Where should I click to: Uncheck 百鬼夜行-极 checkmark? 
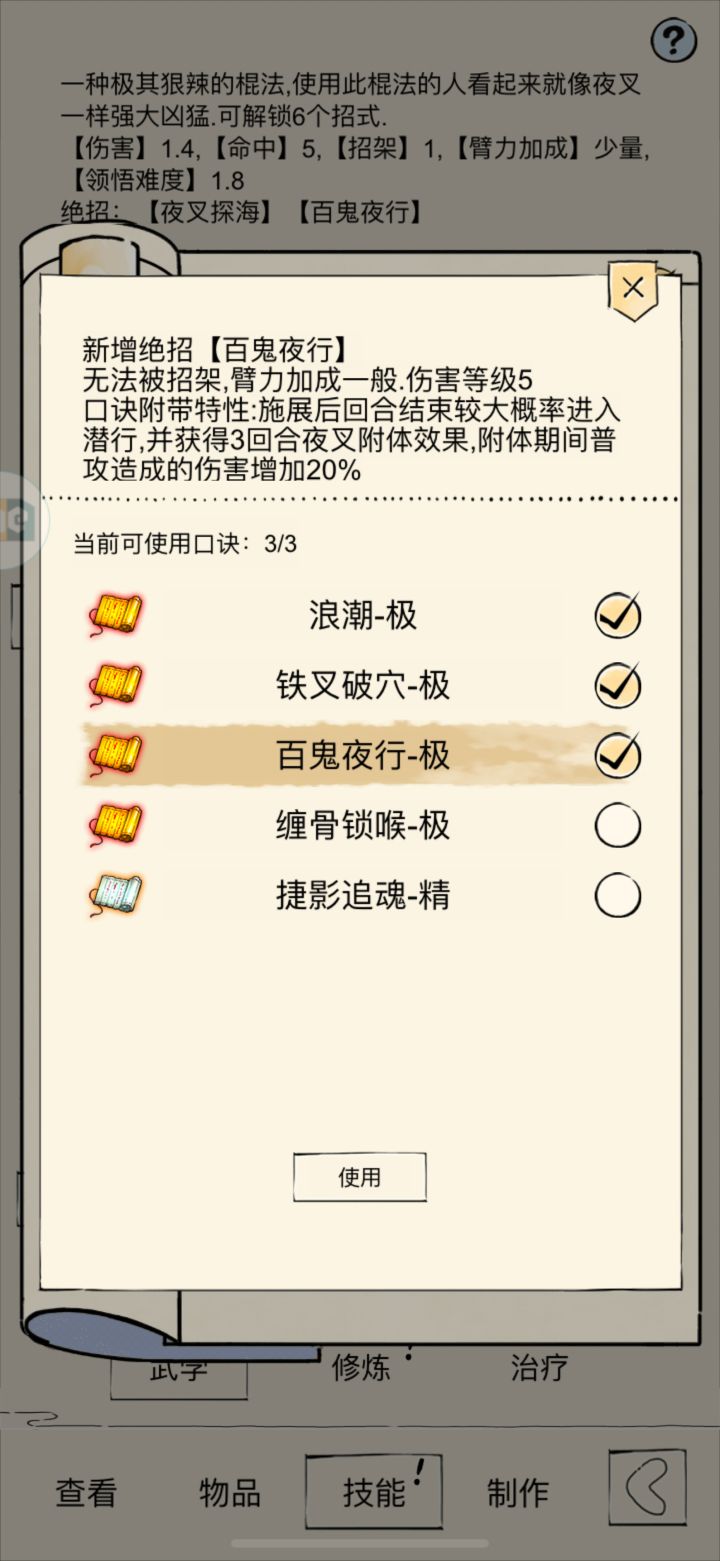(x=616, y=756)
